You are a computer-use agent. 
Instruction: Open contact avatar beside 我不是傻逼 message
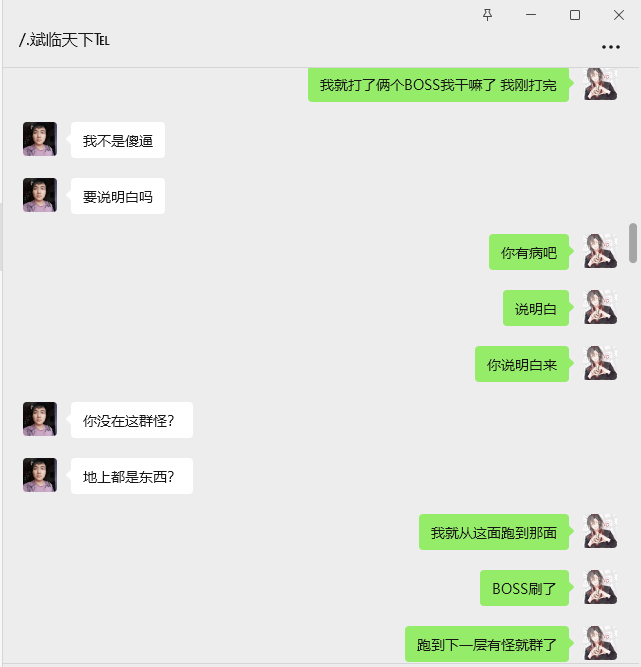tap(40, 139)
